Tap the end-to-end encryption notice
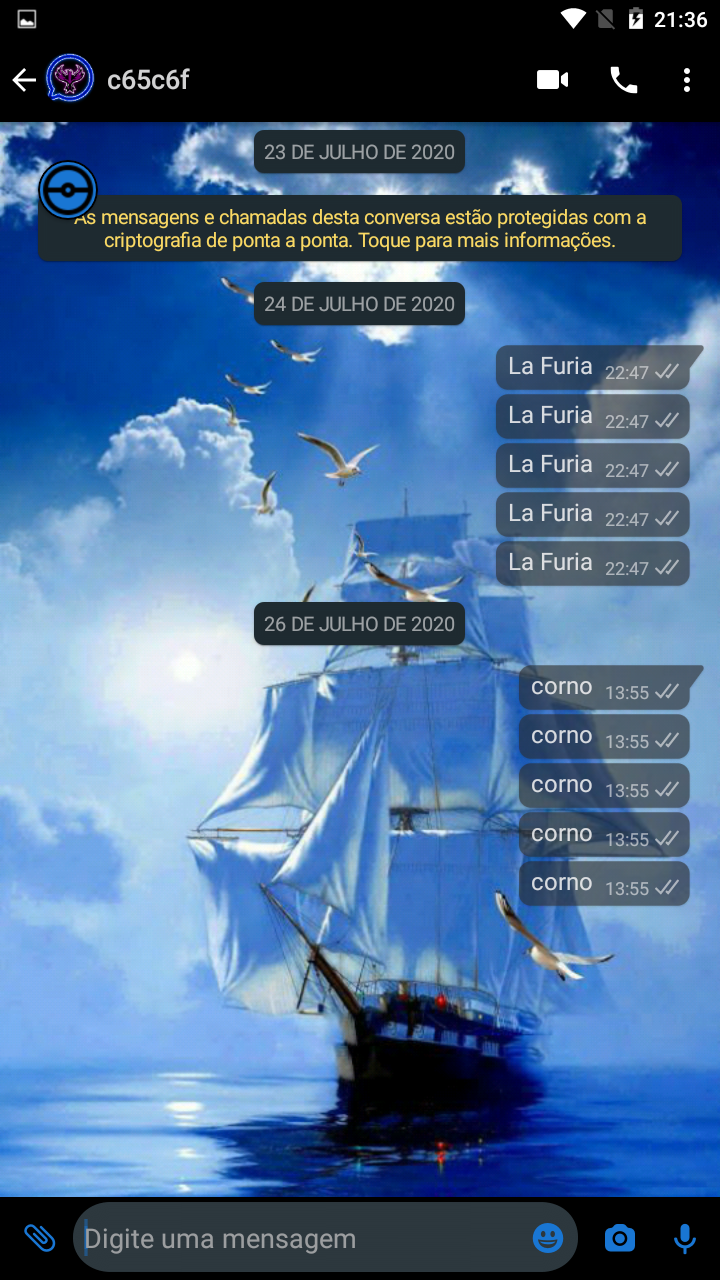The image size is (720, 1280). [360, 228]
